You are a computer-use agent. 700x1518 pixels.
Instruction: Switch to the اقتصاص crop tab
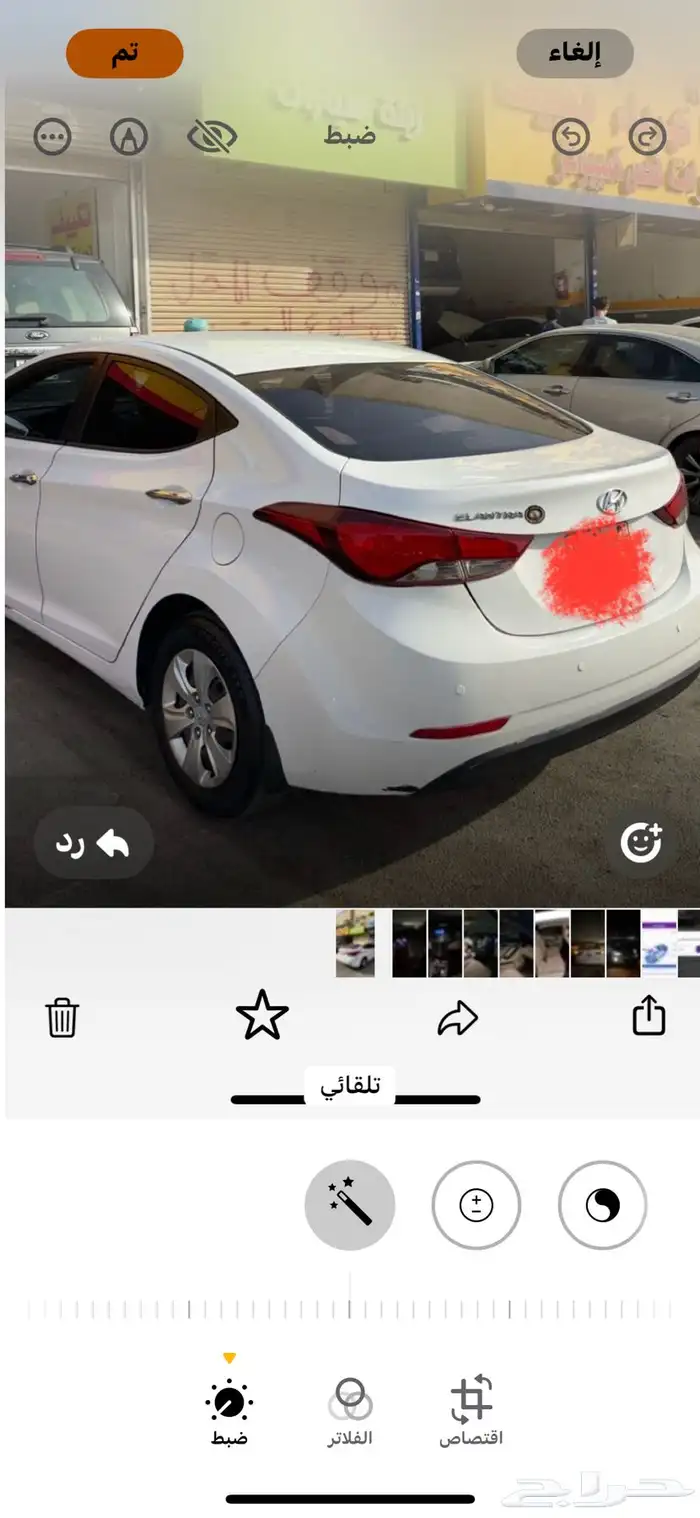pyautogui.click(x=471, y=1412)
